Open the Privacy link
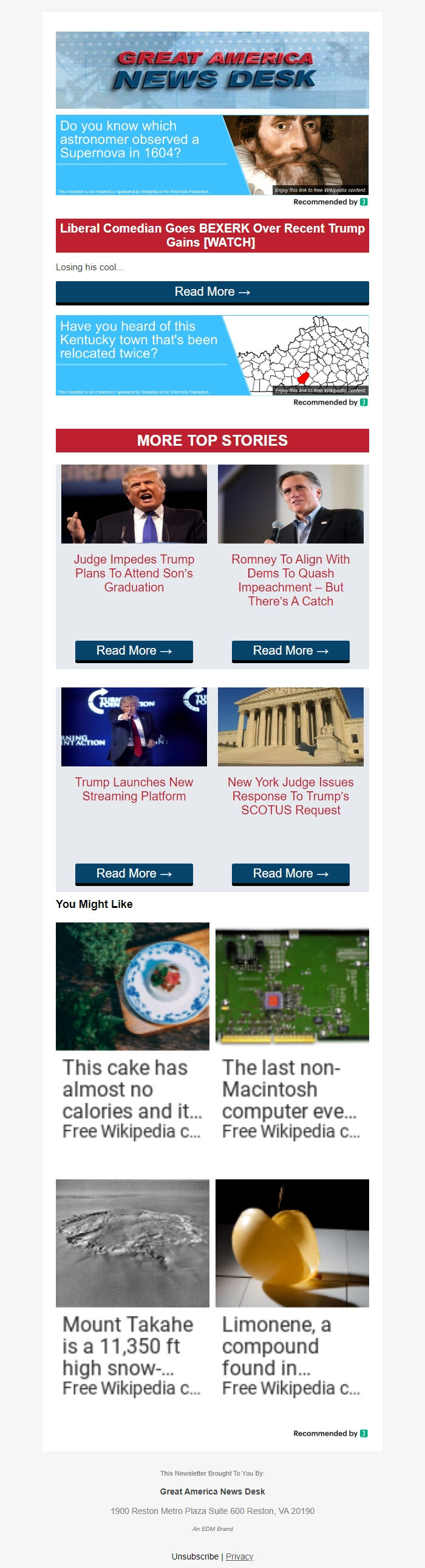Screen dimensions: 425x1568 (239, 1556)
